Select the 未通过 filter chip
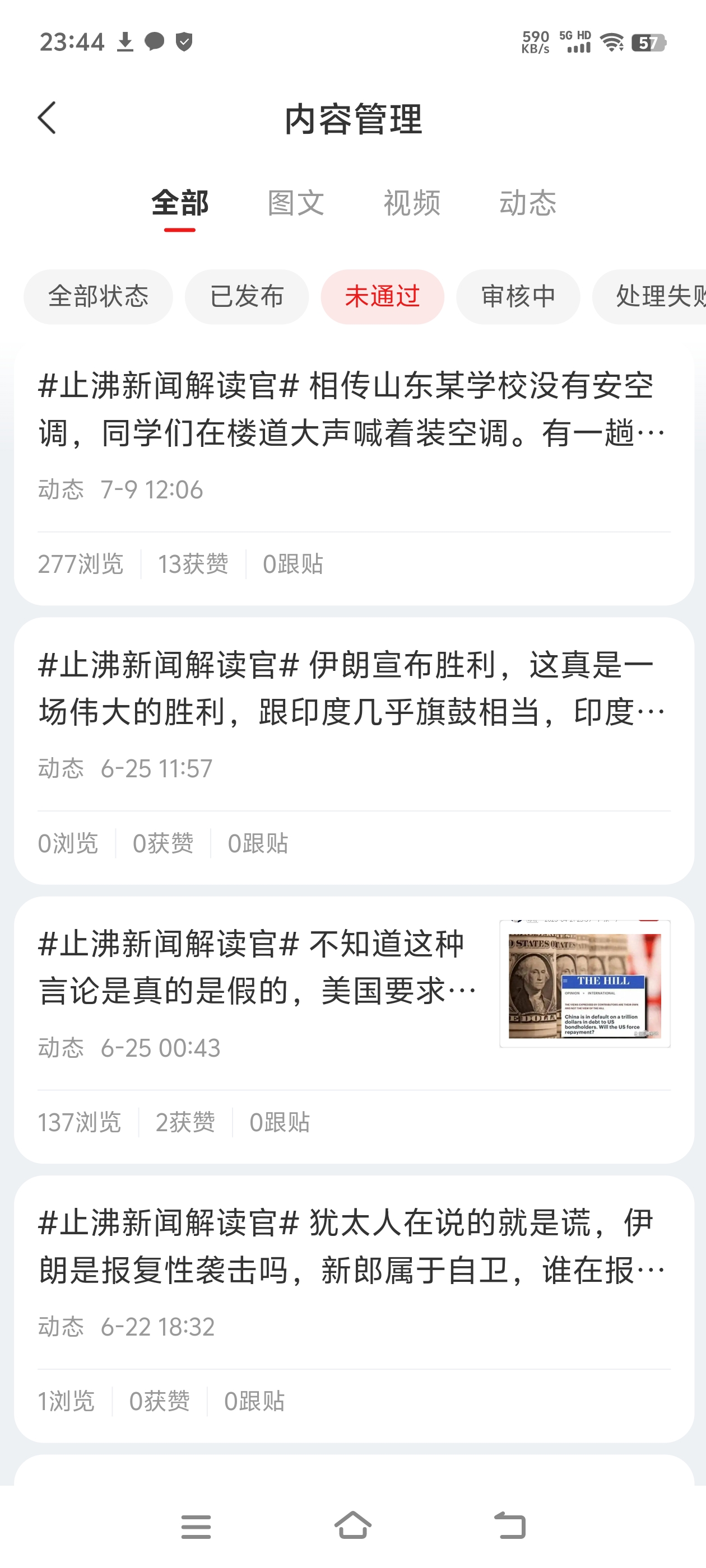This screenshot has height=1568, width=706. click(382, 297)
